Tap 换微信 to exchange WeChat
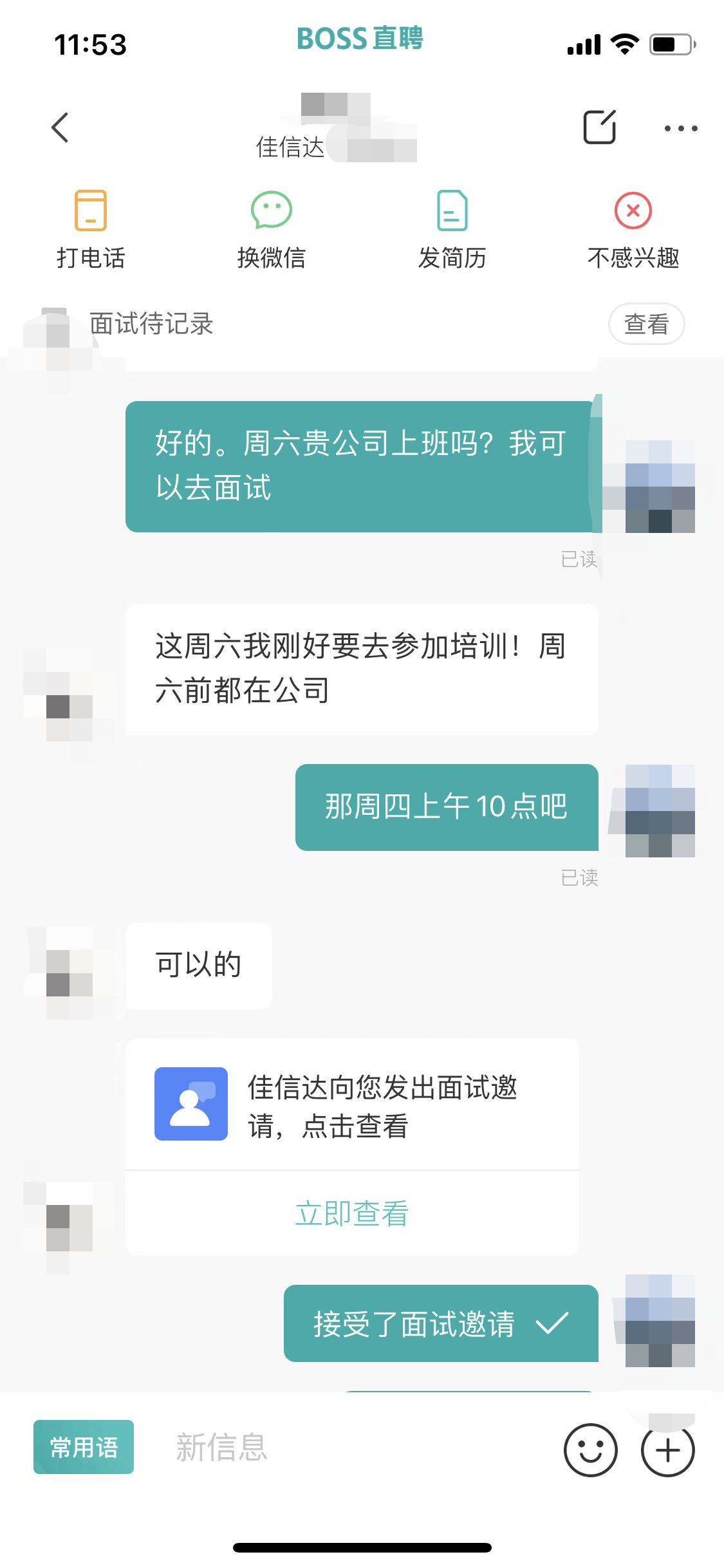The width and height of the screenshot is (724, 1568). [271, 229]
